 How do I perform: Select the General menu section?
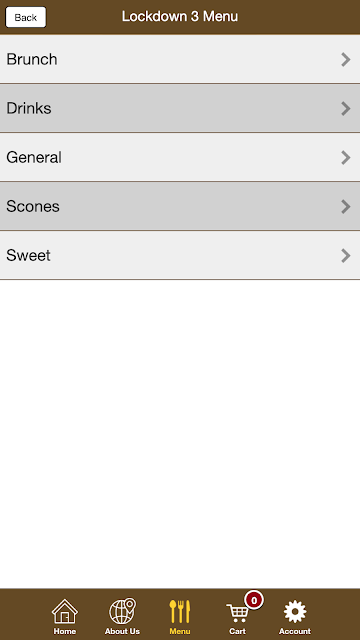pyautogui.click(x=180, y=157)
